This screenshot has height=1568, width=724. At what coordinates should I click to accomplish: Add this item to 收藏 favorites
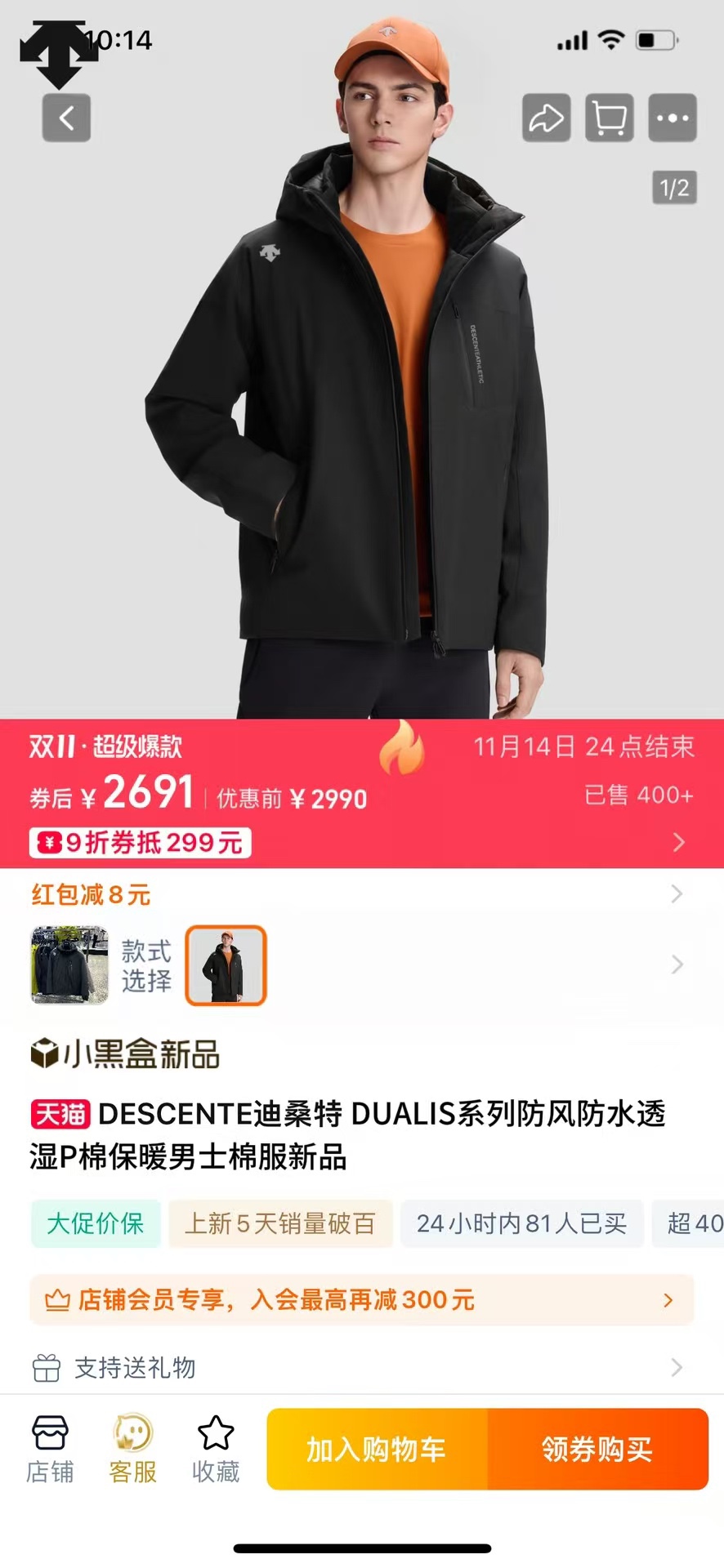click(x=216, y=1450)
